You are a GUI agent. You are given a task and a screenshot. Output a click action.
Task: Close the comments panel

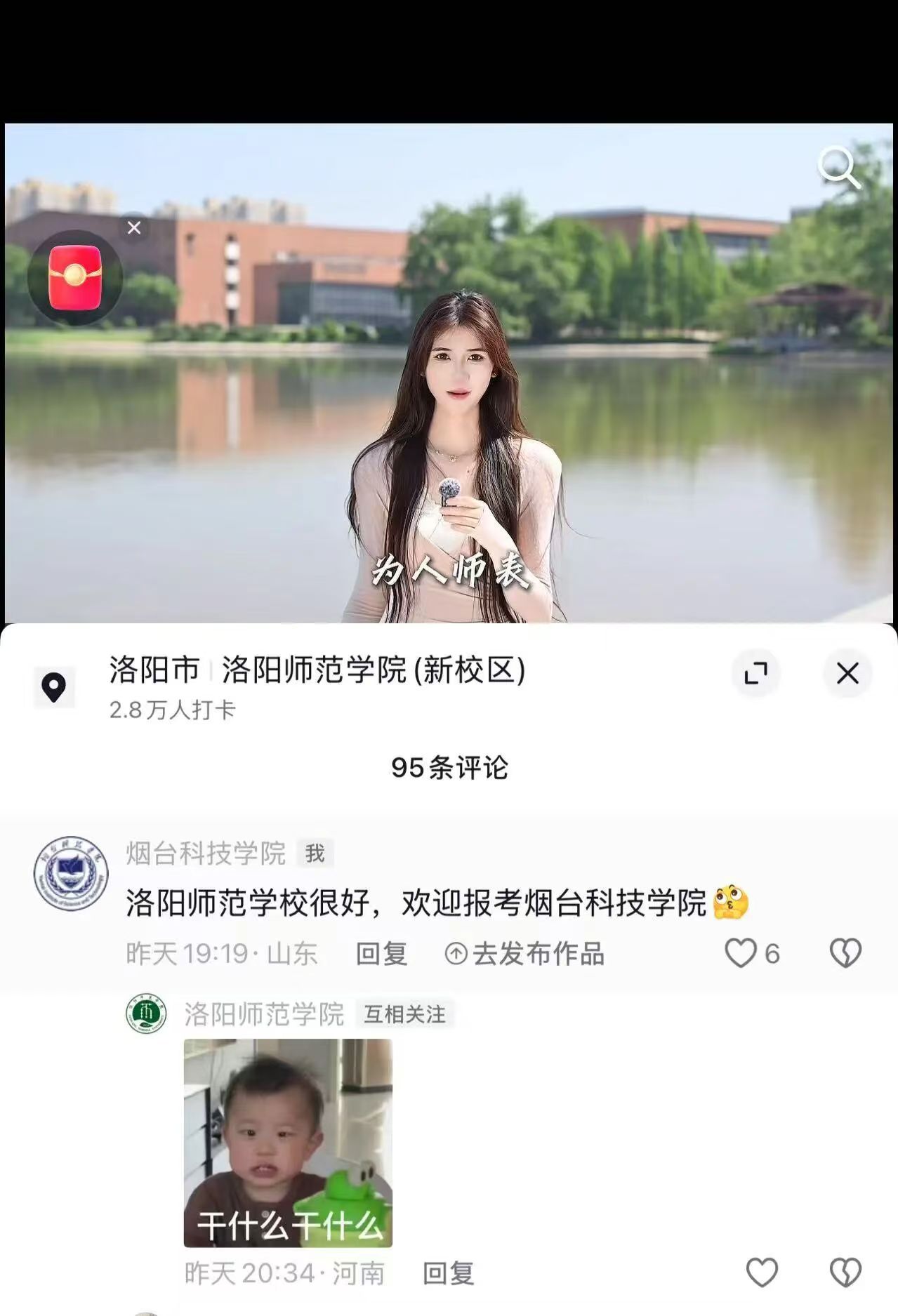(847, 673)
